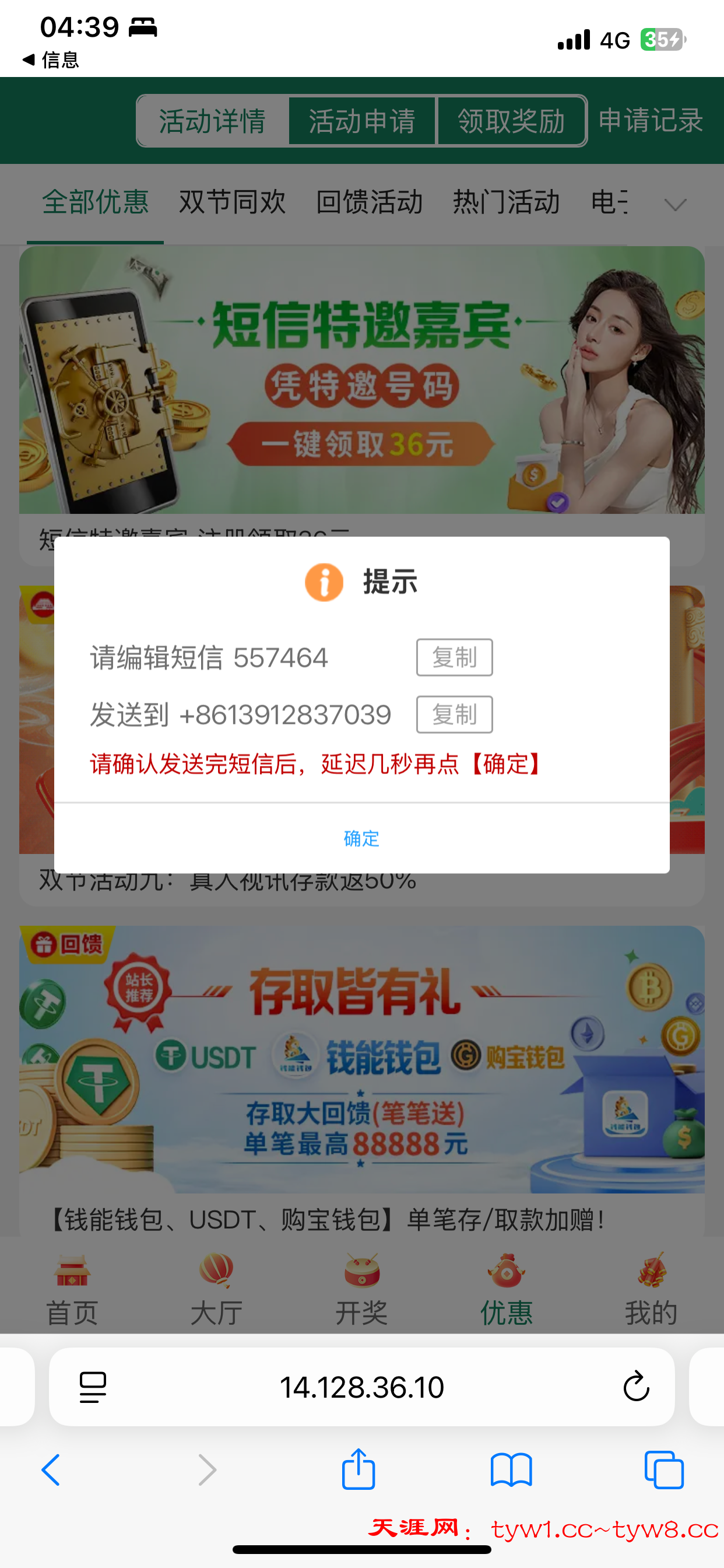View 申请记录 application records
724x1568 pixels.
click(x=651, y=121)
